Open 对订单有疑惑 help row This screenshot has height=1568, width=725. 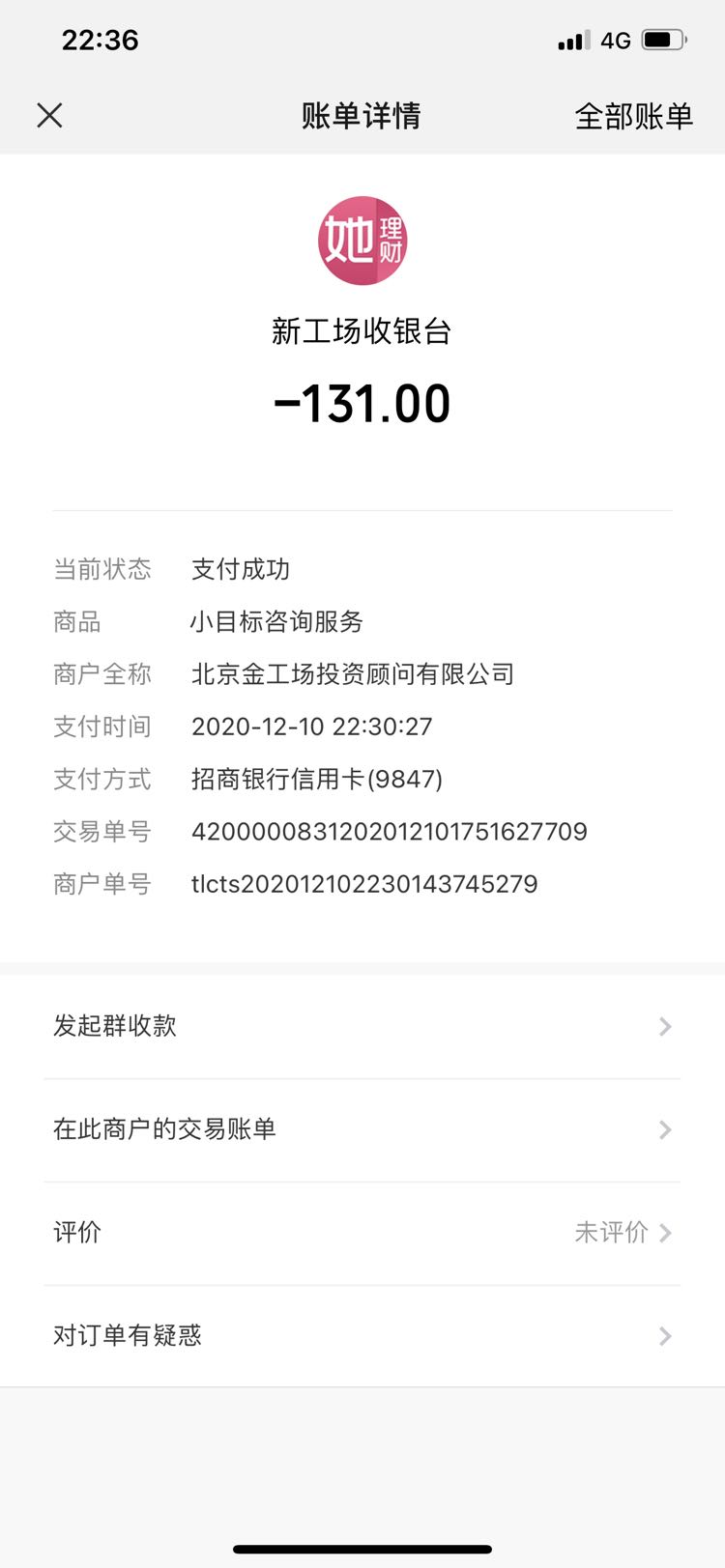coord(362,1336)
